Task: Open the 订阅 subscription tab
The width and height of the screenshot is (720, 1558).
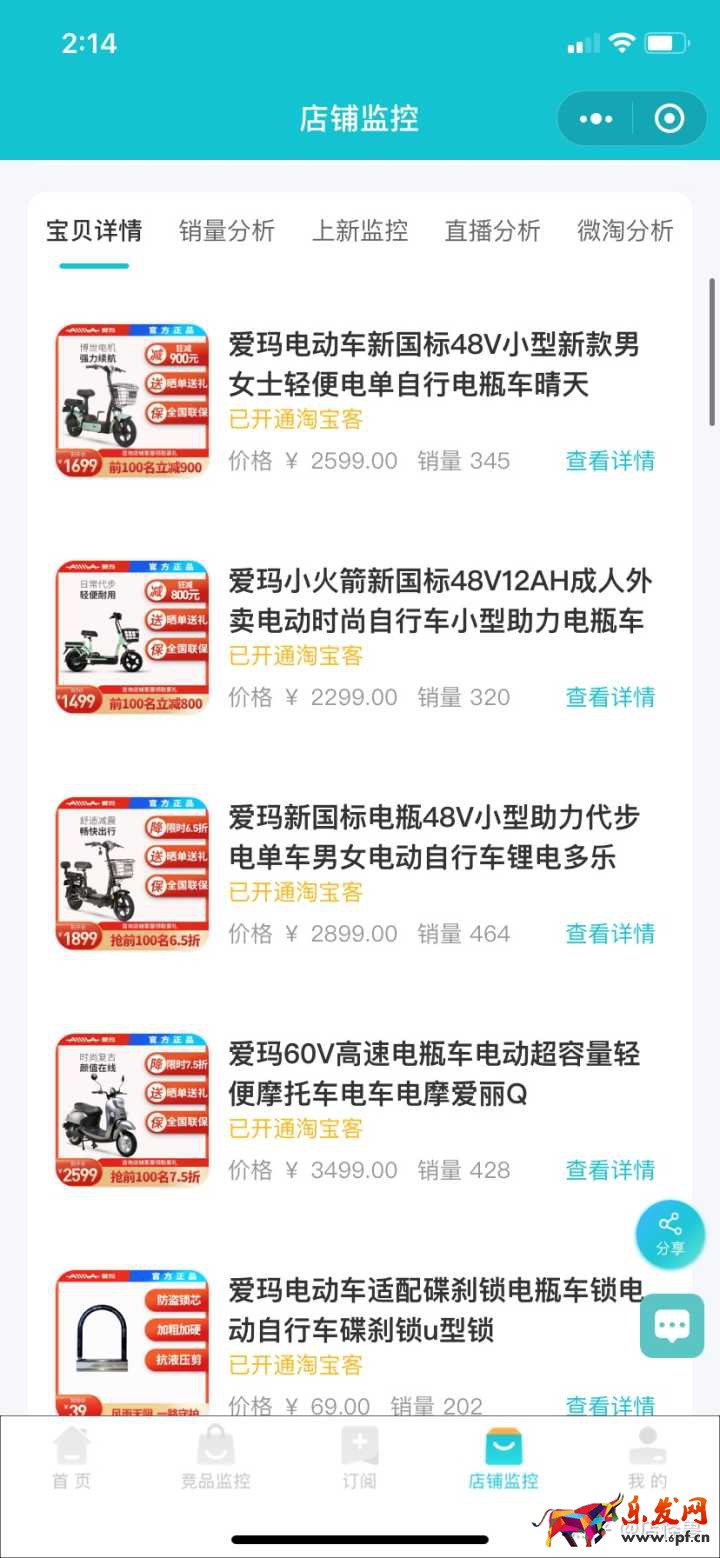Action: pyautogui.click(x=360, y=1459)
